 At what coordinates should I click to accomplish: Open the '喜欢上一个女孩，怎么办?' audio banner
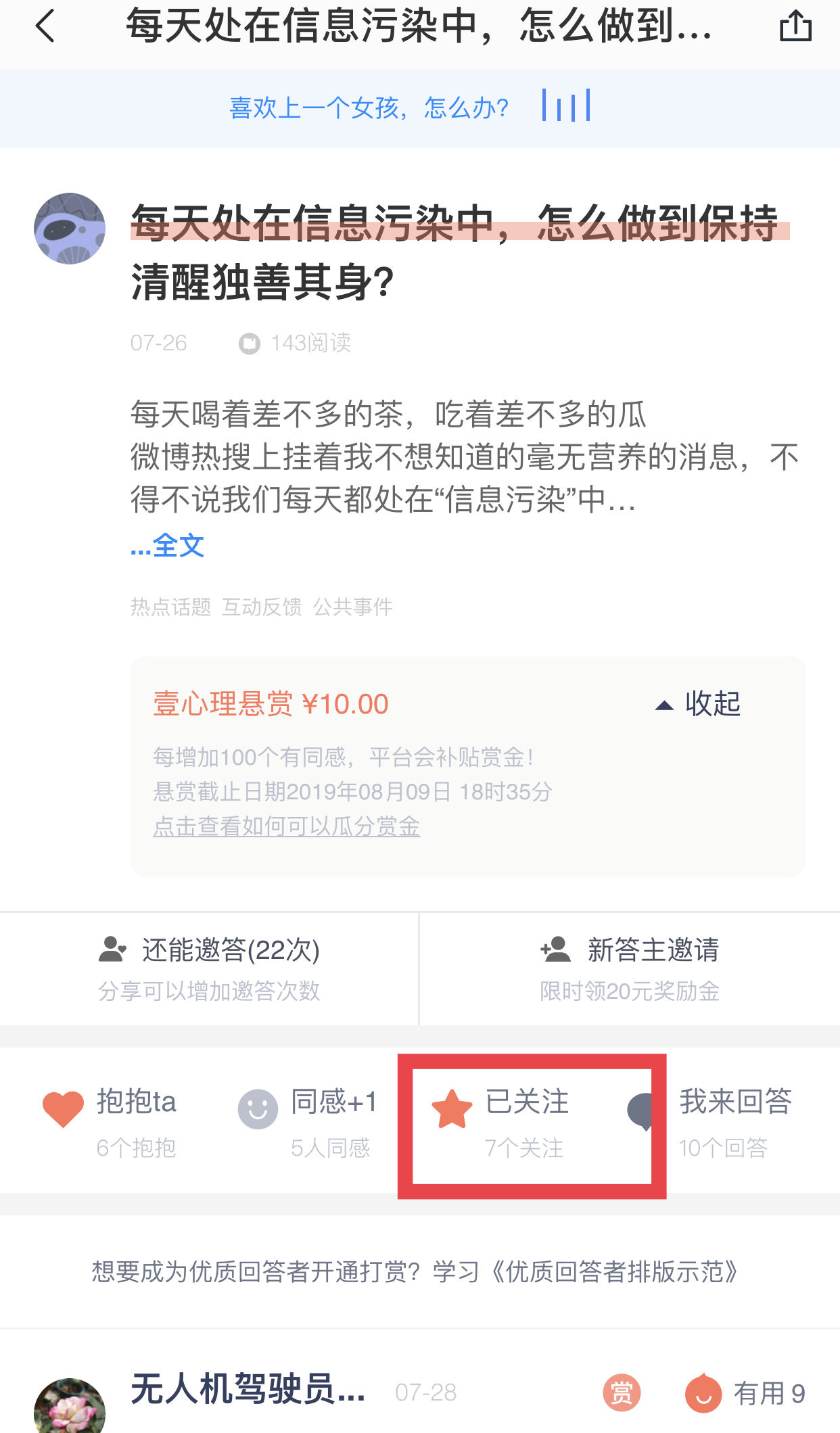369,108
